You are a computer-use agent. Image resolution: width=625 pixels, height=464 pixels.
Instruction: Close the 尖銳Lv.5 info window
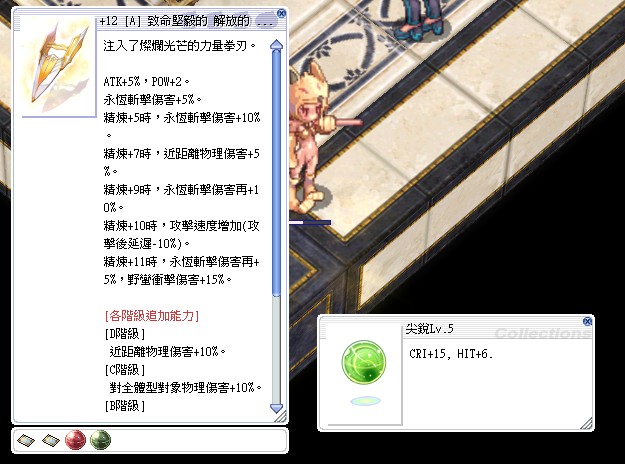pyautogui.click(x=588, y=322)
